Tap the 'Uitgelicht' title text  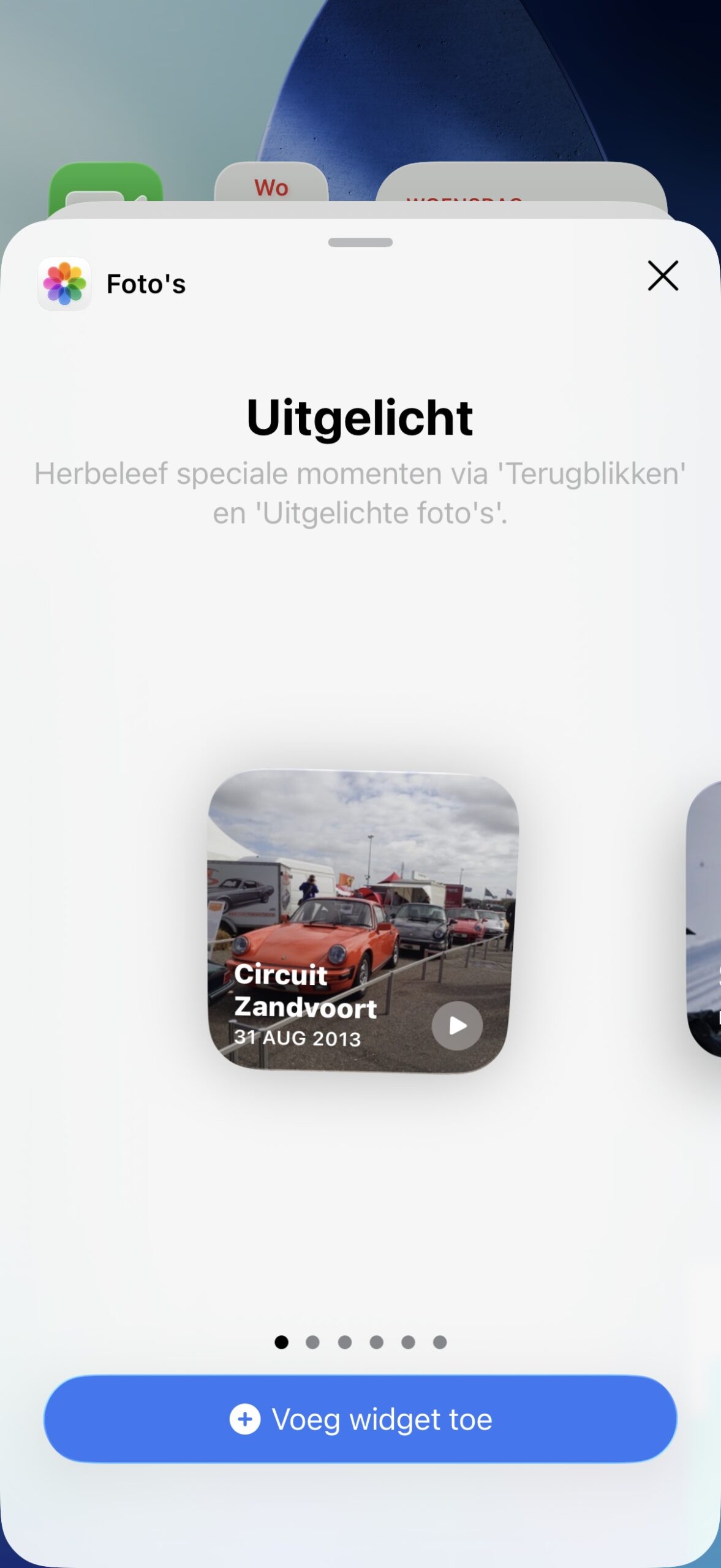point(360,417)
